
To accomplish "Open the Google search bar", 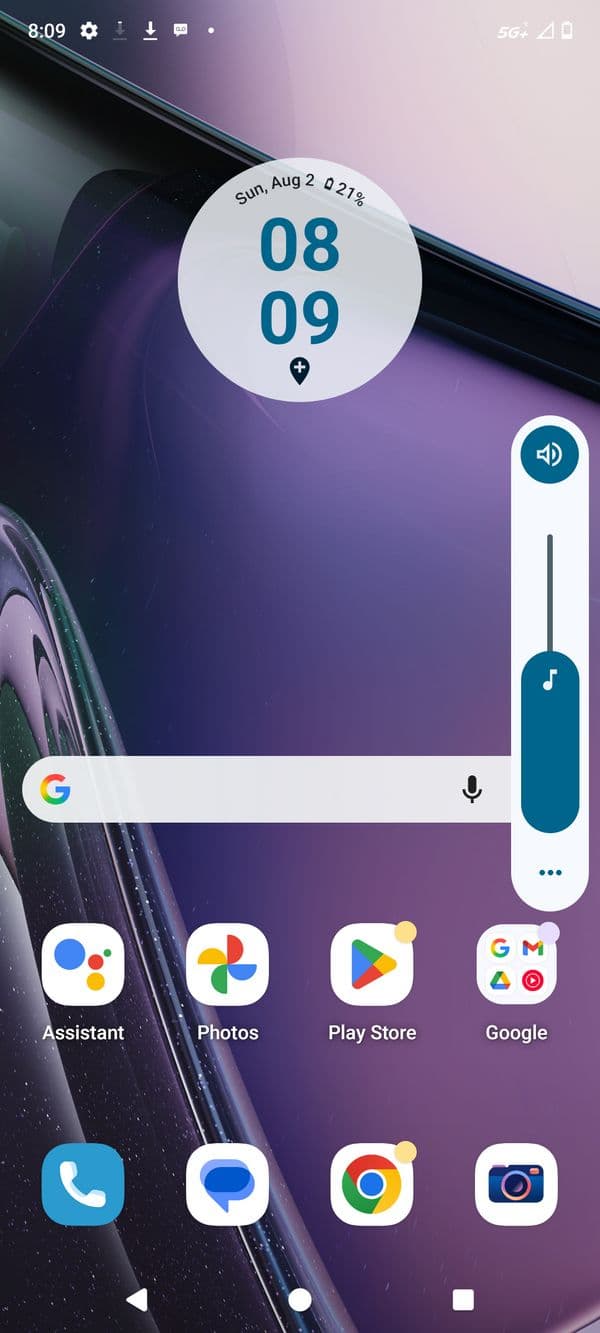I will (250, 790).
